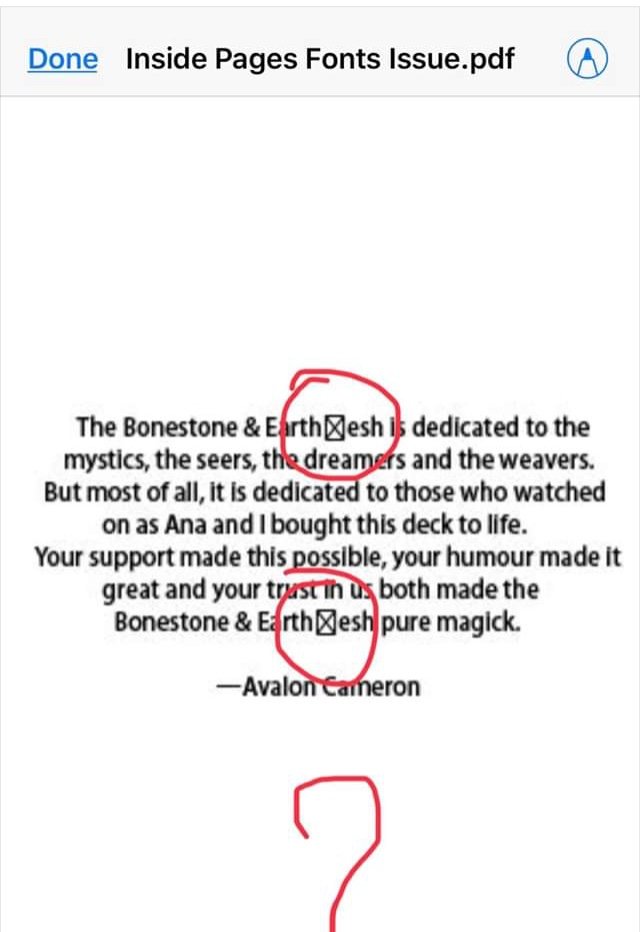
Task: Tap Done to close the PDF
Action: (x=63, y=59)
